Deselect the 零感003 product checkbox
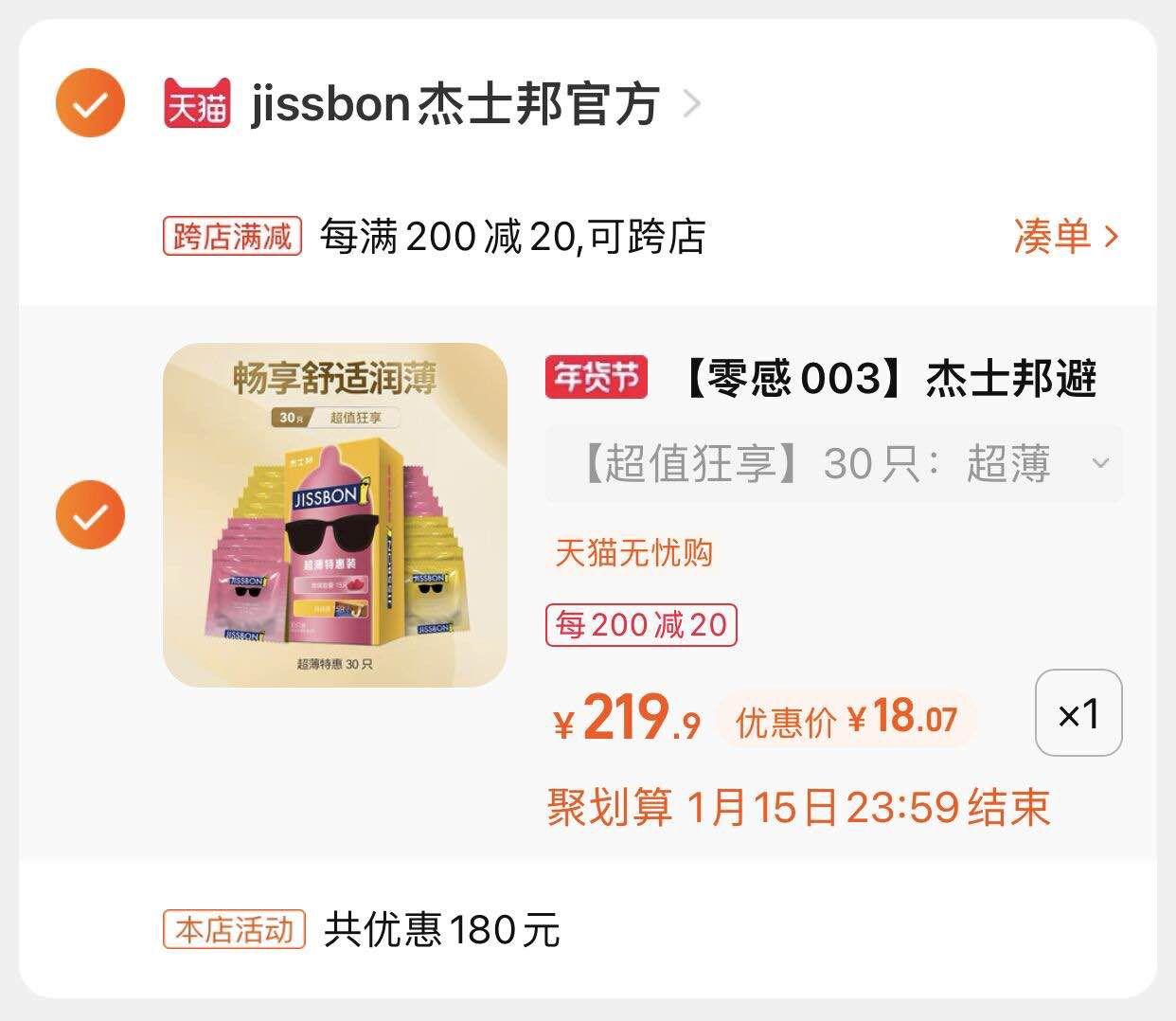1176x1021 pixels. 90,515
